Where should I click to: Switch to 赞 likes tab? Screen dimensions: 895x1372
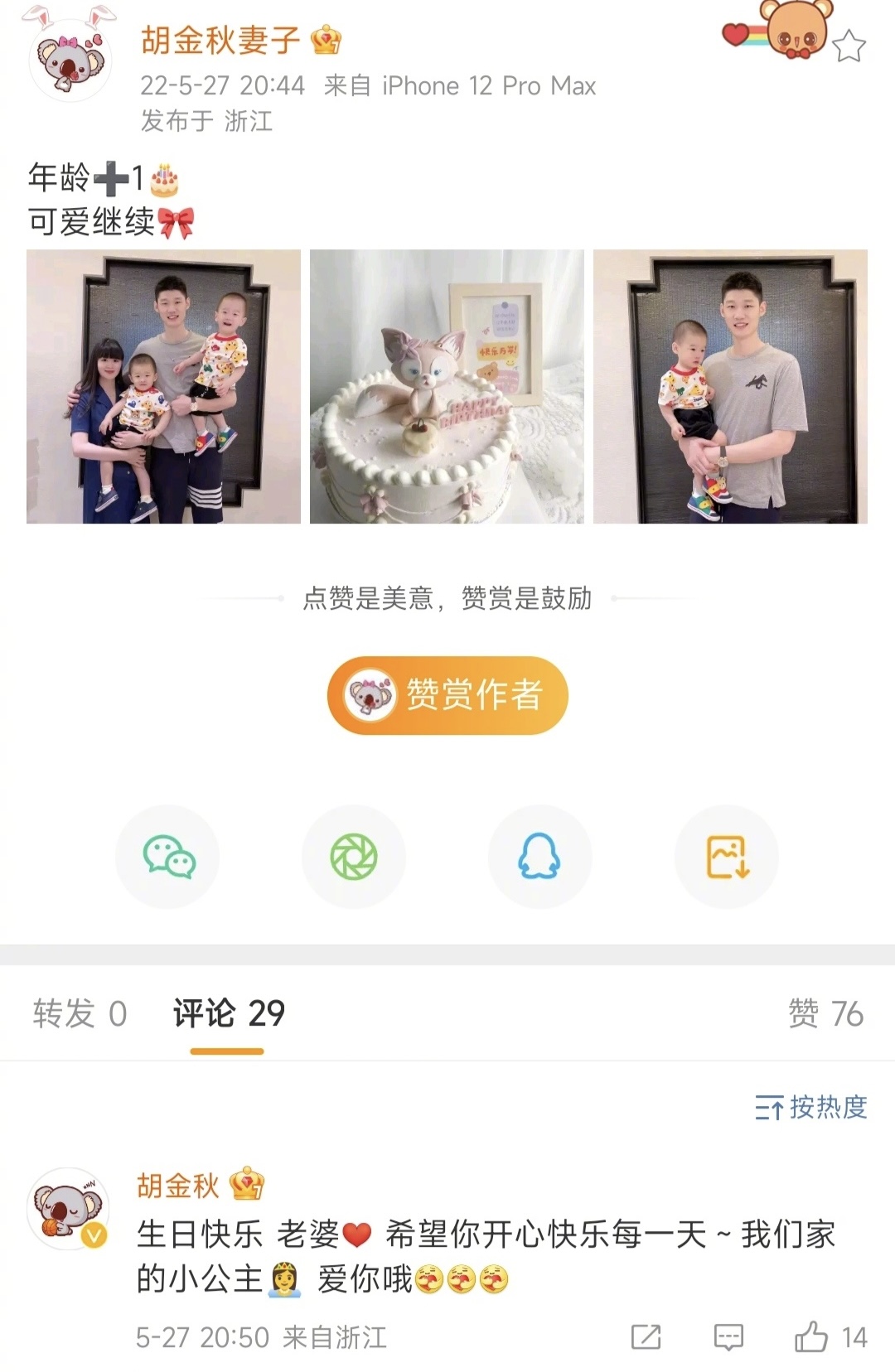(825, 1013)
